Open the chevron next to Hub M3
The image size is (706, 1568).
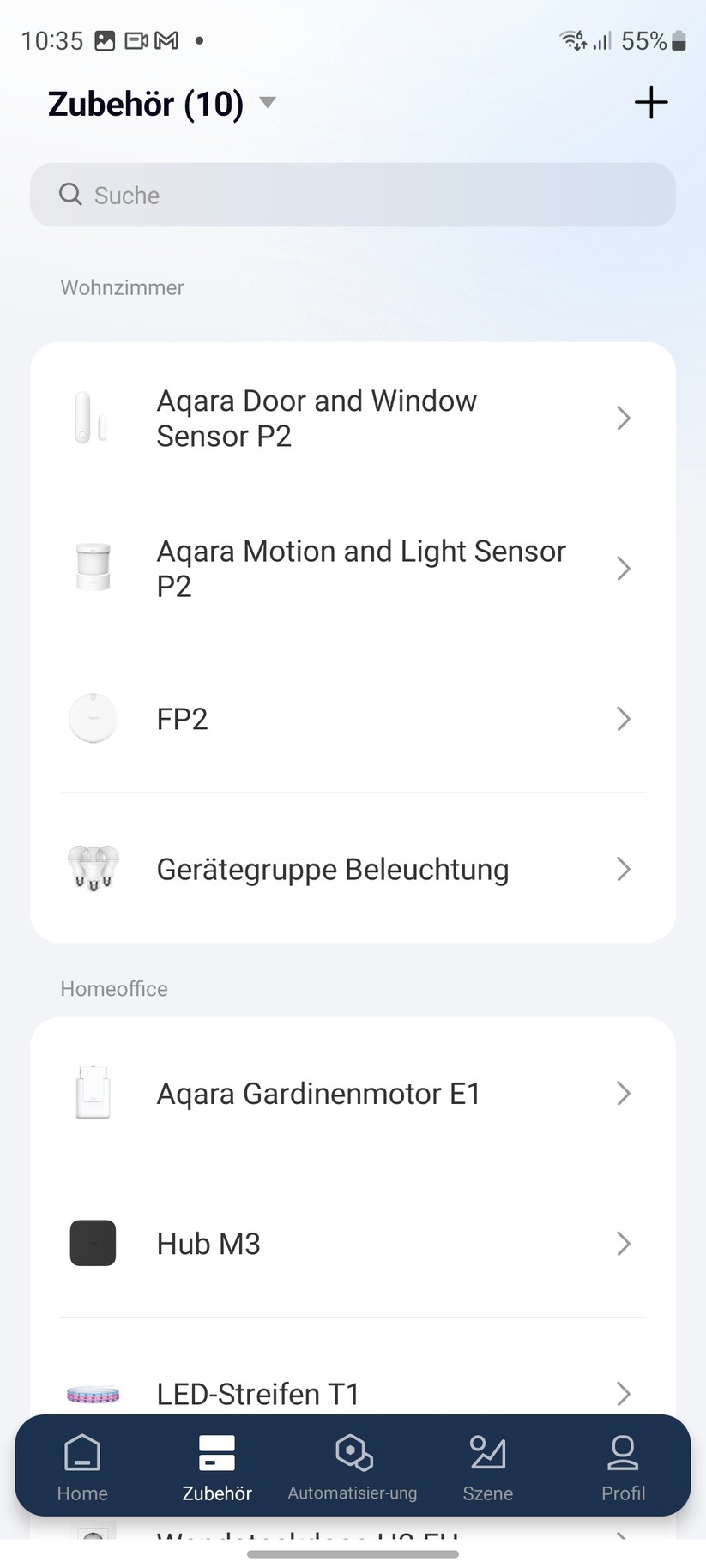coord(624,1244)
